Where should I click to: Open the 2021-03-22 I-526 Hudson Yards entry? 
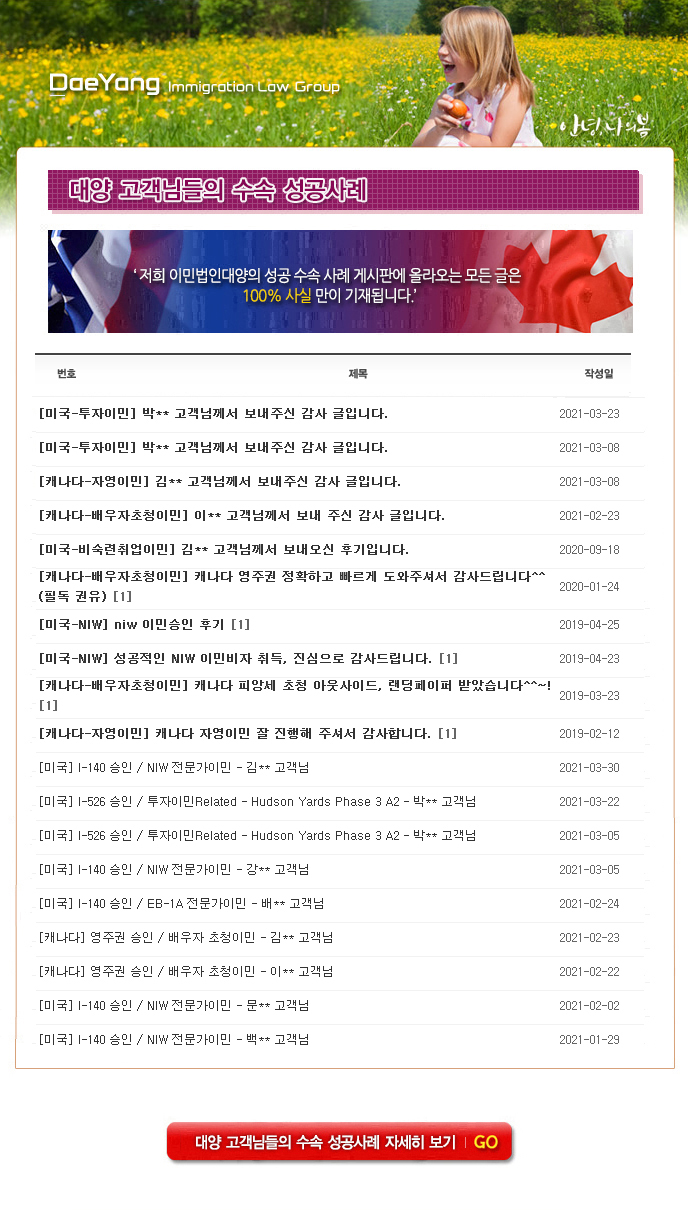pyautogui.click(x=257, y=802)
